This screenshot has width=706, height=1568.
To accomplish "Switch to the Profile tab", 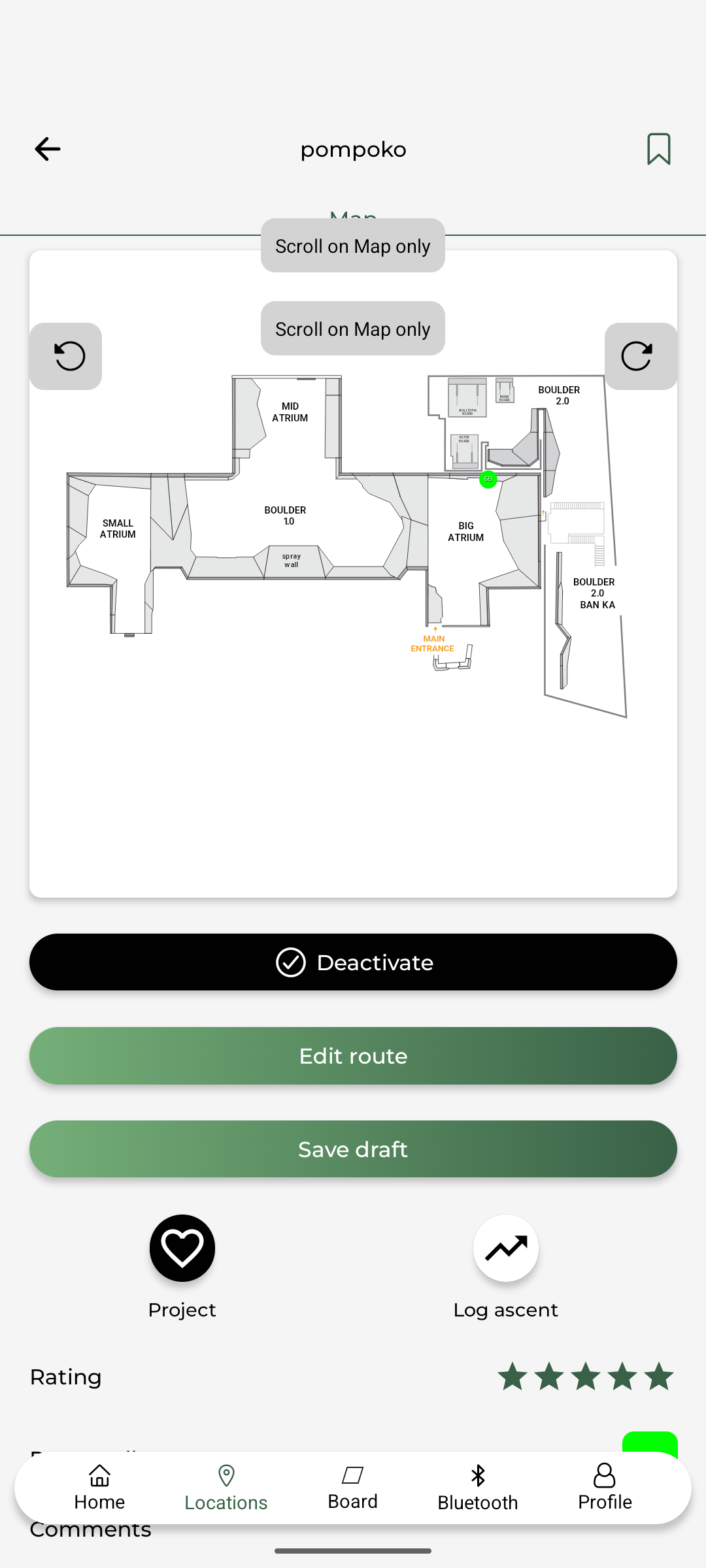I will (x=605, y=1488).
